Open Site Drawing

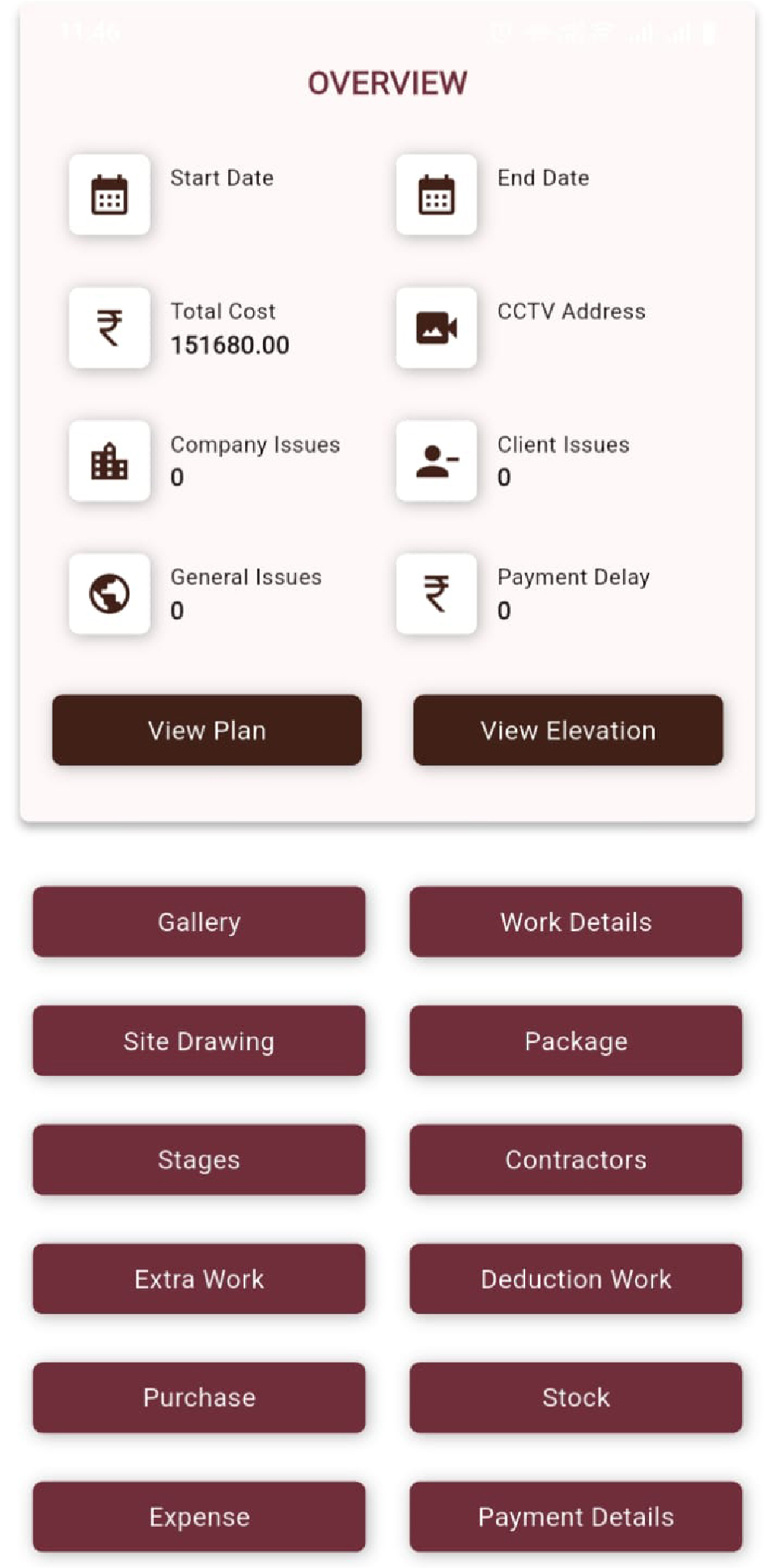pyautogui.click(x=199, y=1040)
